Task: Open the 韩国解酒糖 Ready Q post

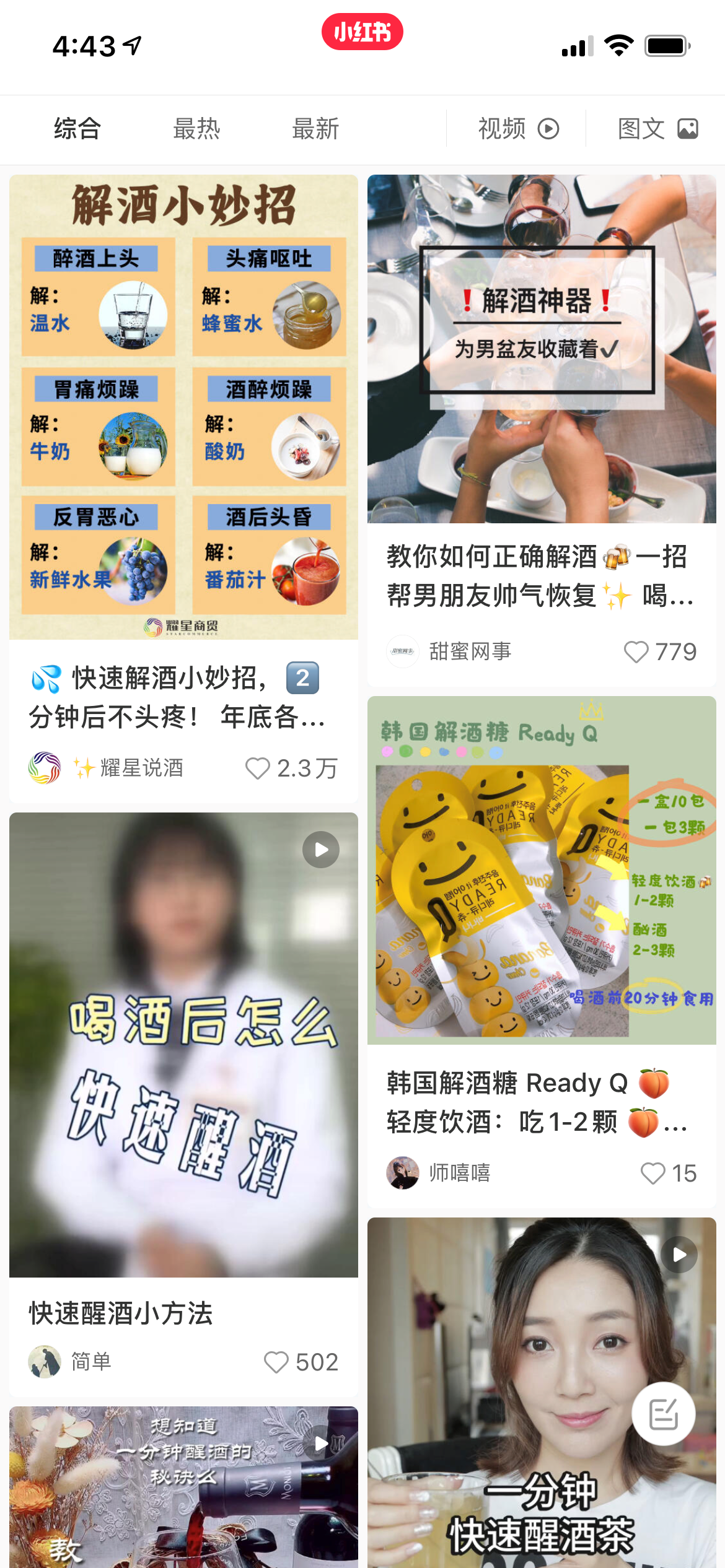Action: point(542,869)
